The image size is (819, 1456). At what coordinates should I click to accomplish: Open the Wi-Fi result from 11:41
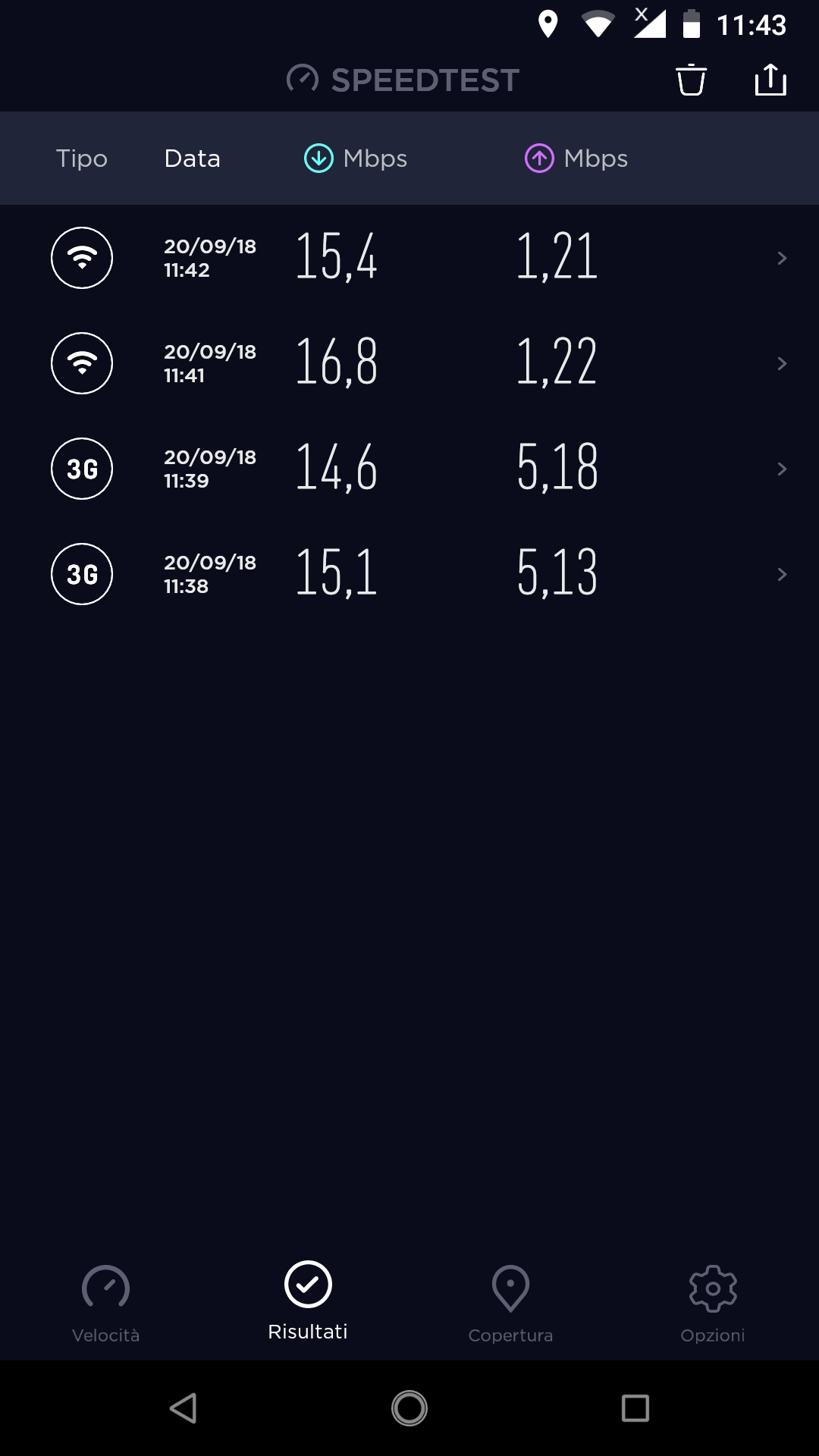click(409, 363)
